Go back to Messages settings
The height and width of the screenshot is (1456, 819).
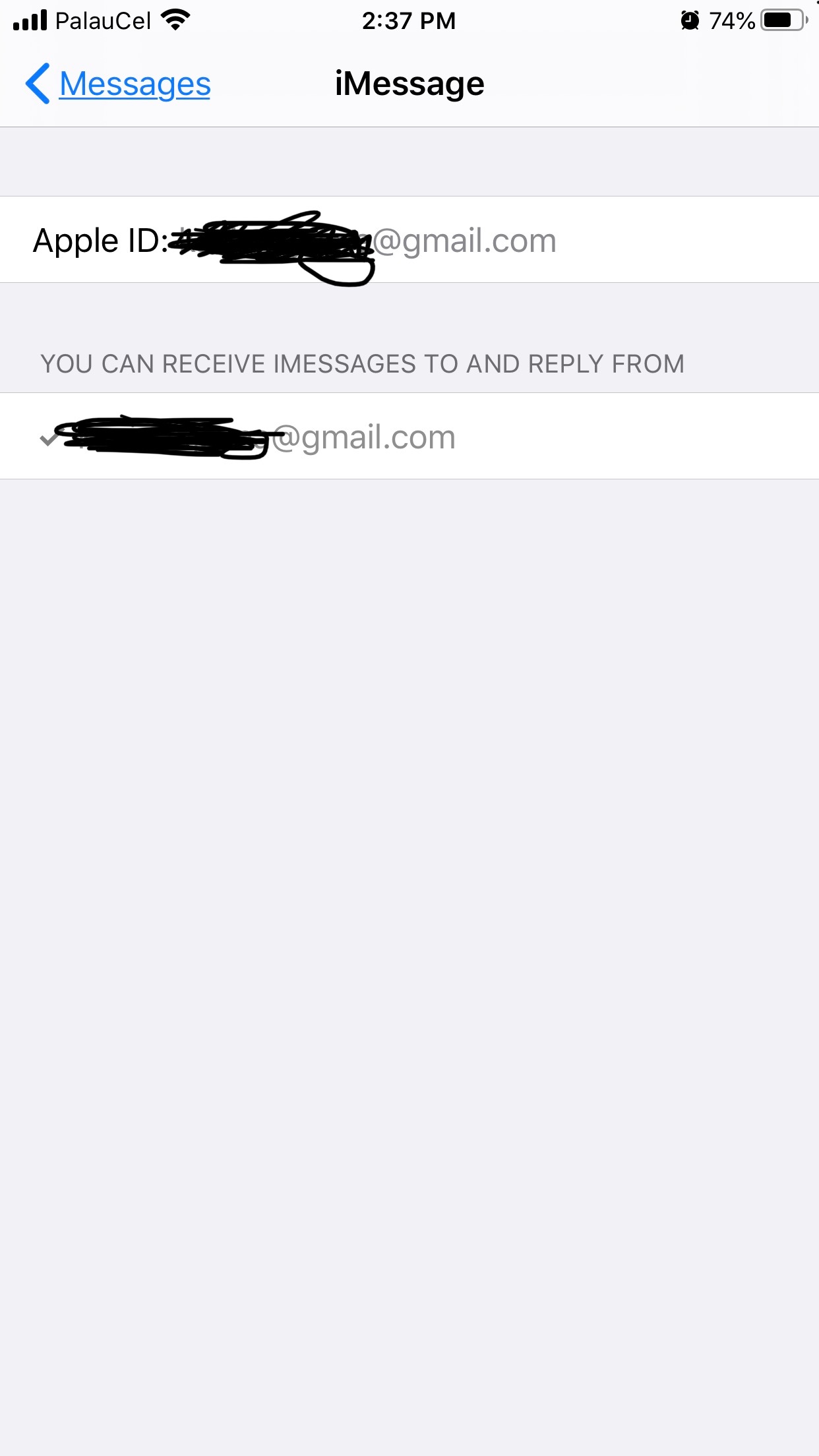pos(119,84)
